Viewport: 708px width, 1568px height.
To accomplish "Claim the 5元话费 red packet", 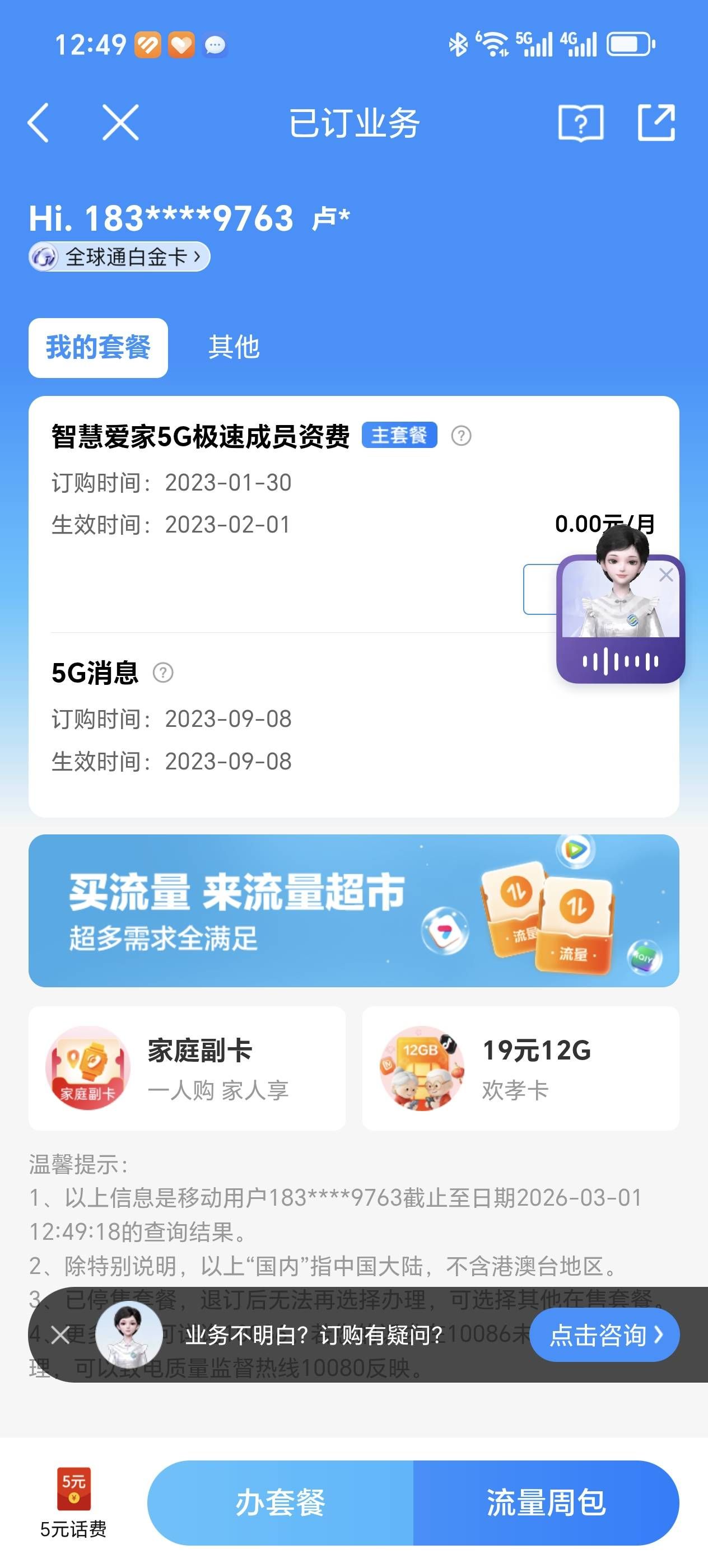I will pyautogui.click(x=74, y=1502).
